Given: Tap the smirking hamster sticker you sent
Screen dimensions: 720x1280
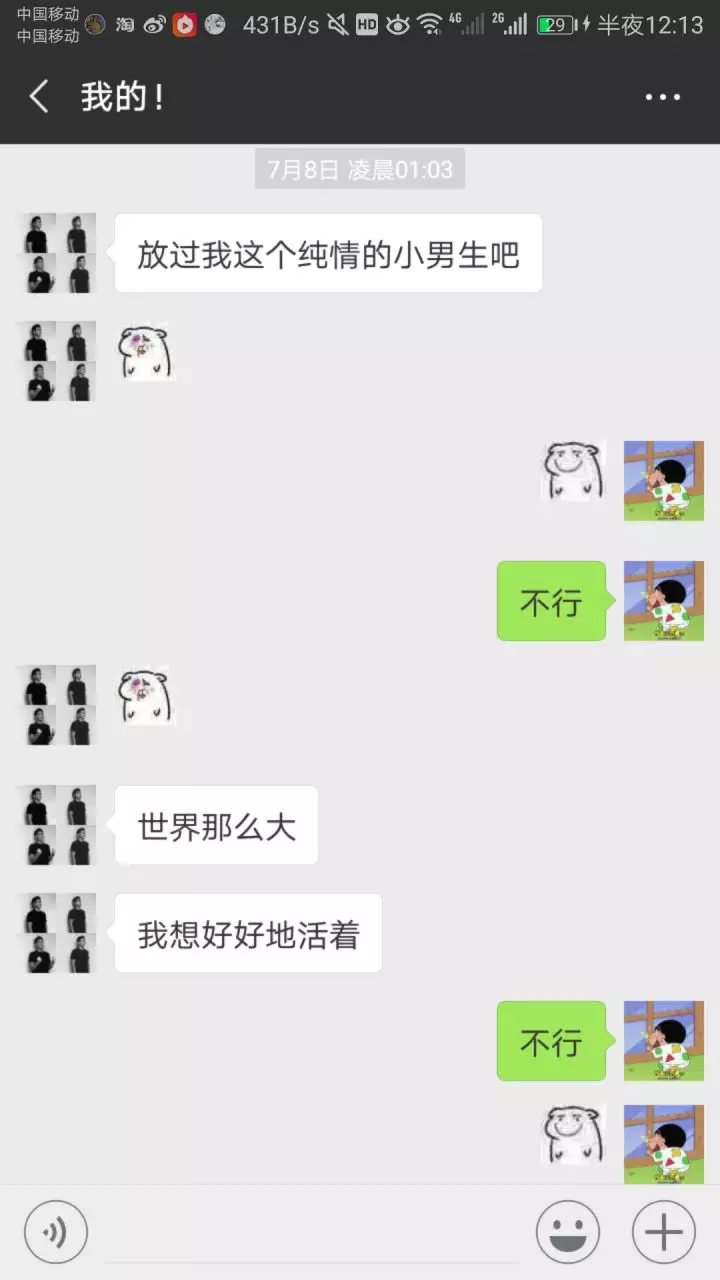Looking at the screenshot, I should pos(572,474).
